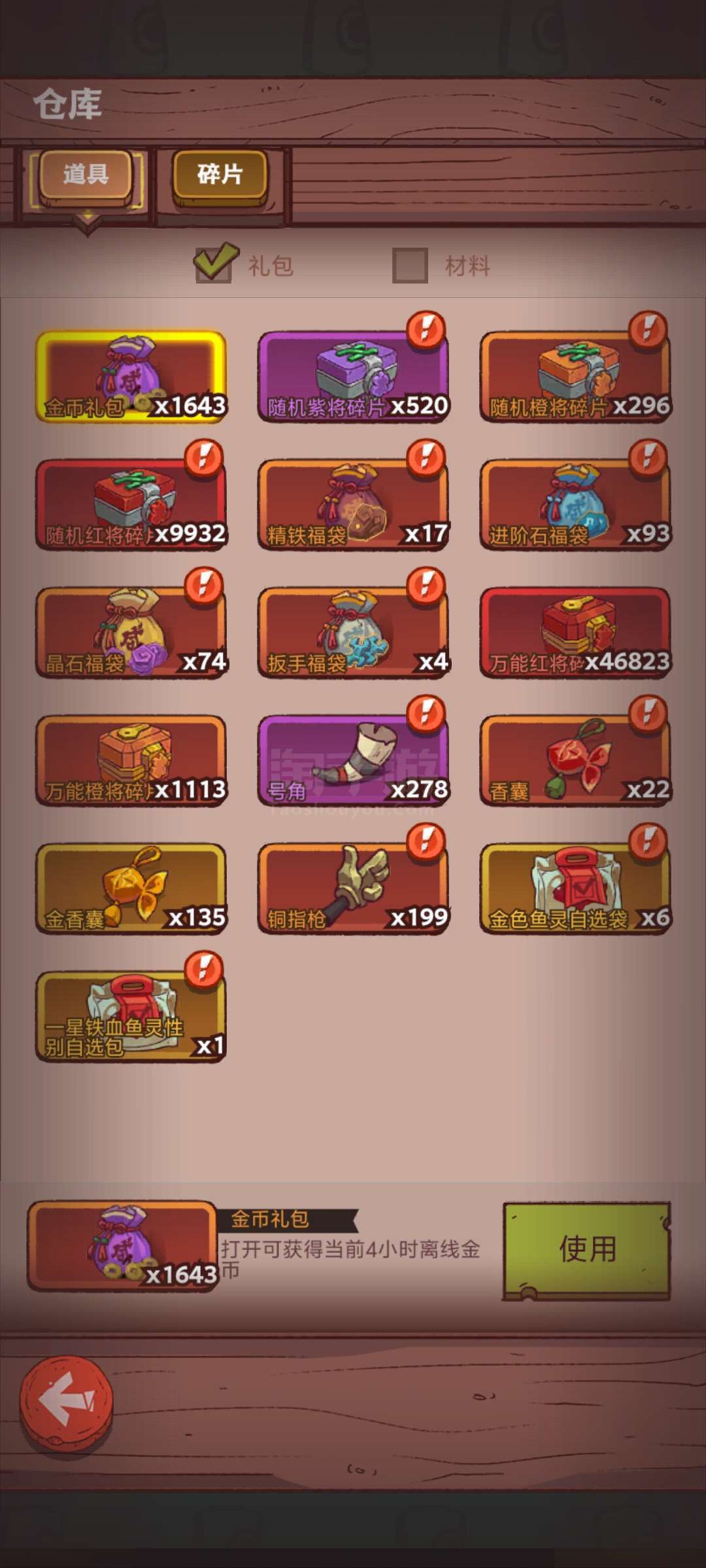This screenshot has width=706, height=1568.
Task: Select the 万能橙将碎片 x1113 item
Action: click(131, 761)
